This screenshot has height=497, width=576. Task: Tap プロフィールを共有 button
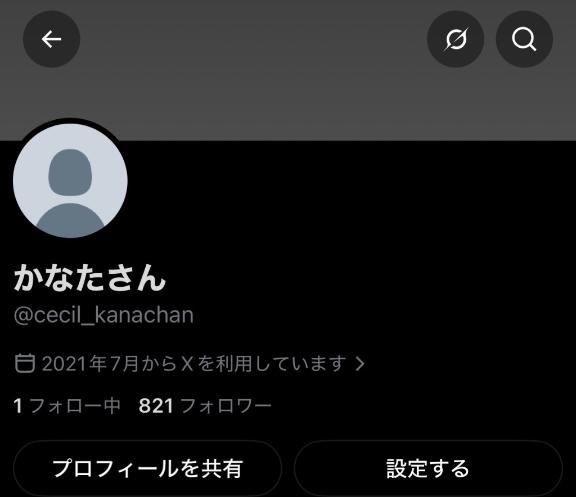click(x=148, y=468)
